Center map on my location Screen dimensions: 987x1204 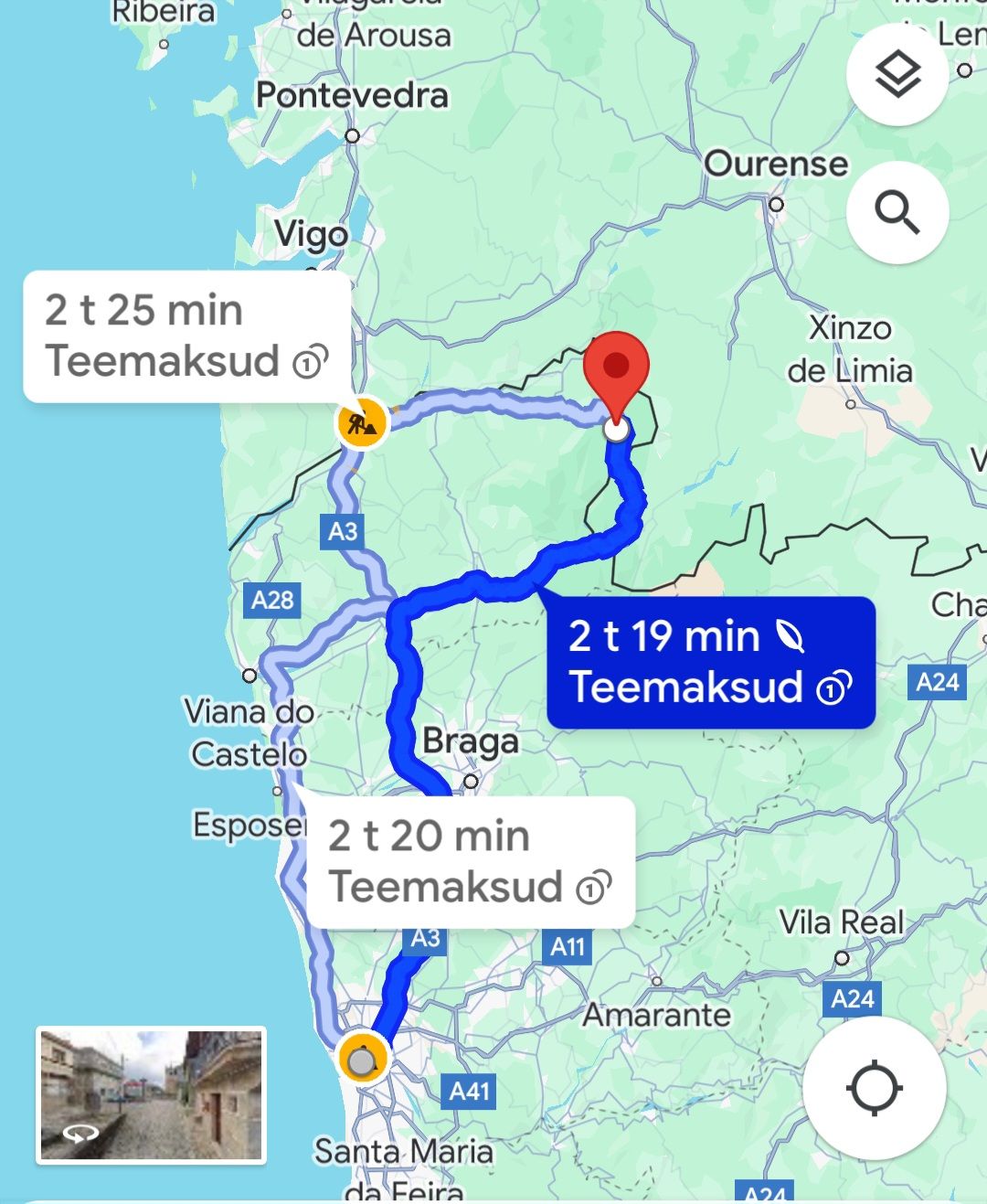[x=874, y=1088]
